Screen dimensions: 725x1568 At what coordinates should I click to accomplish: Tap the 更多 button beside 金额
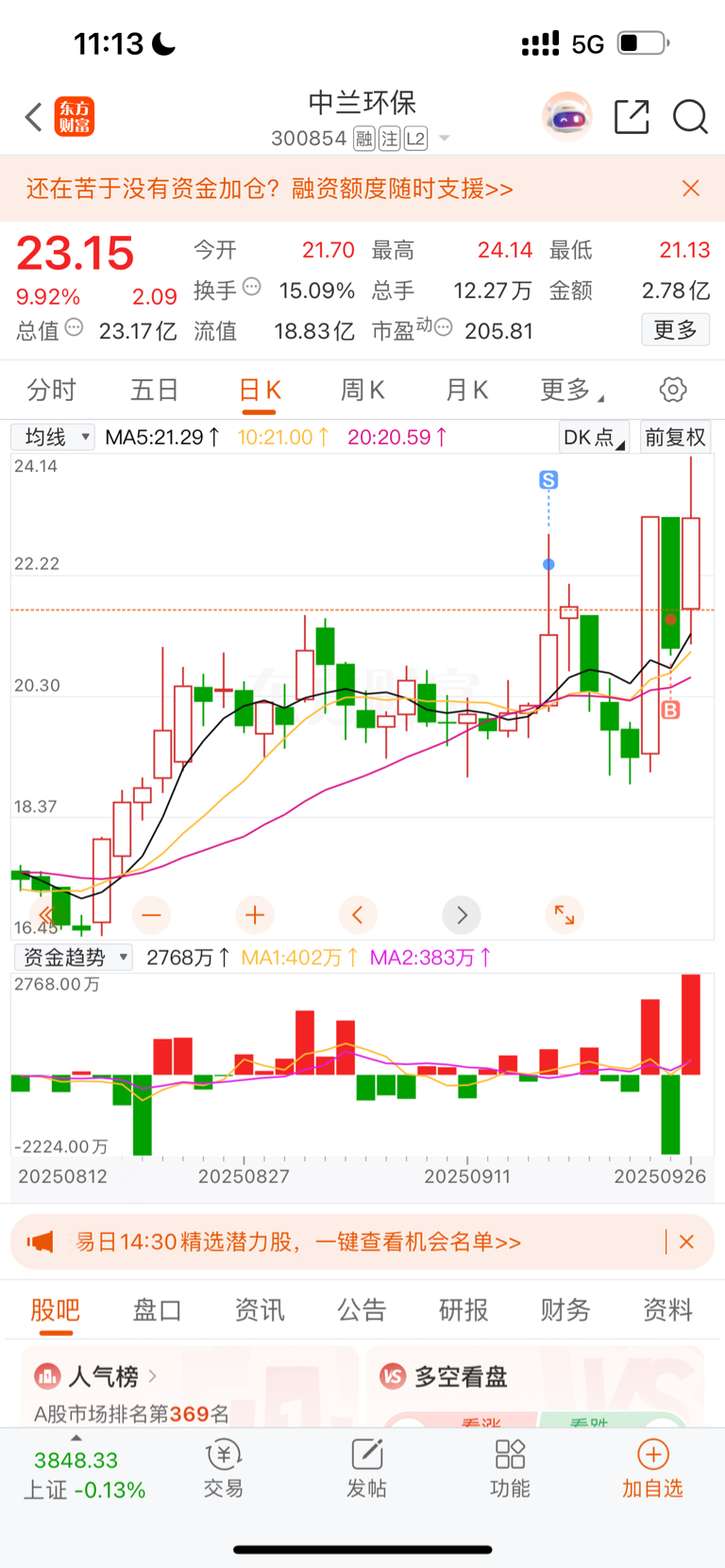tap(675, 330)
